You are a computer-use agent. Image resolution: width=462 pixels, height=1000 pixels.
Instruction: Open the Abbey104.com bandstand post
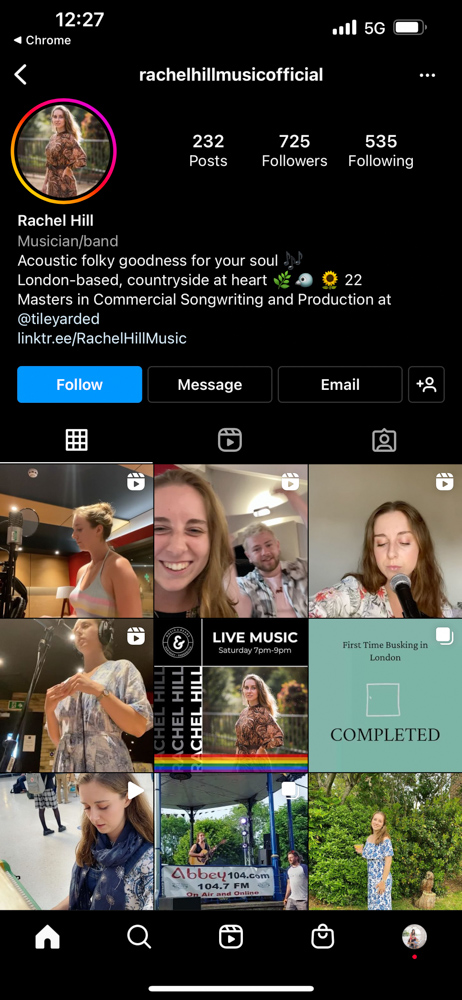pyautogui.click(x=231, y=841)
